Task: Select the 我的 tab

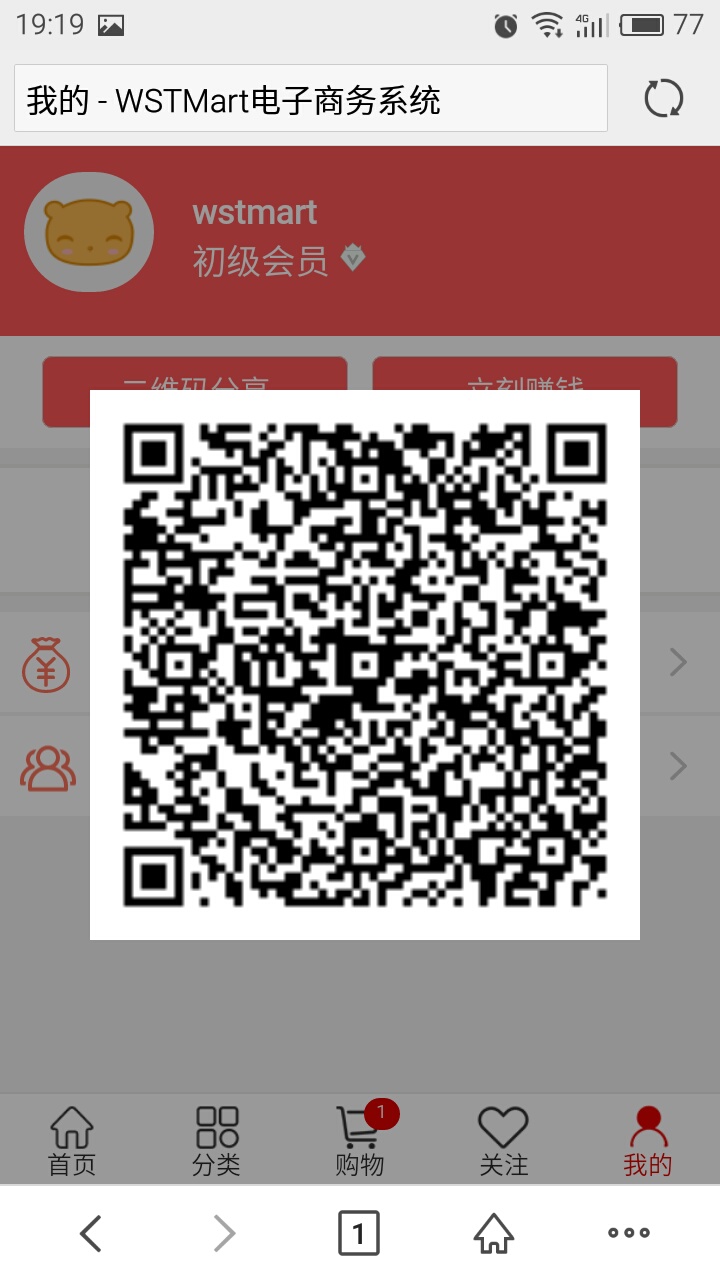Action: (647, 1141)
